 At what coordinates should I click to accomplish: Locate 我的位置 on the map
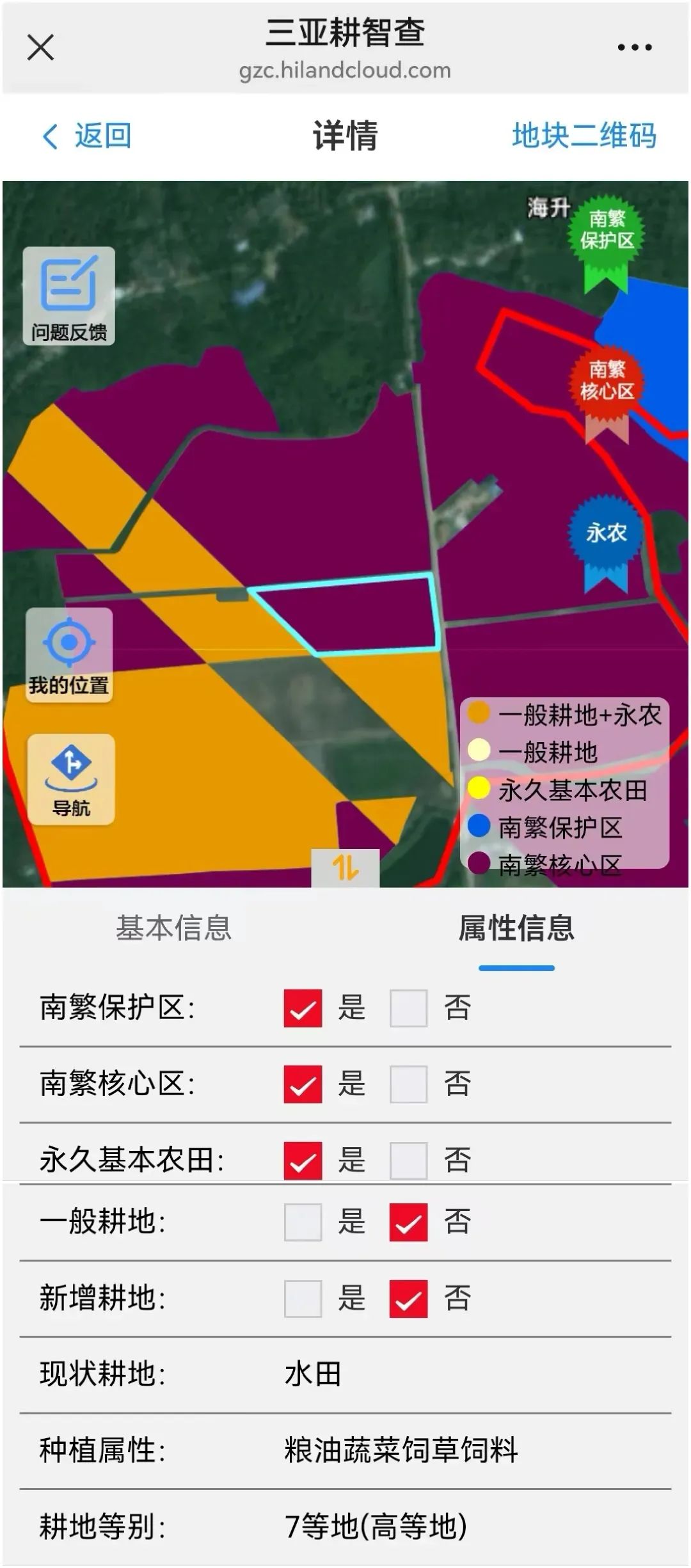click(69, 655)
